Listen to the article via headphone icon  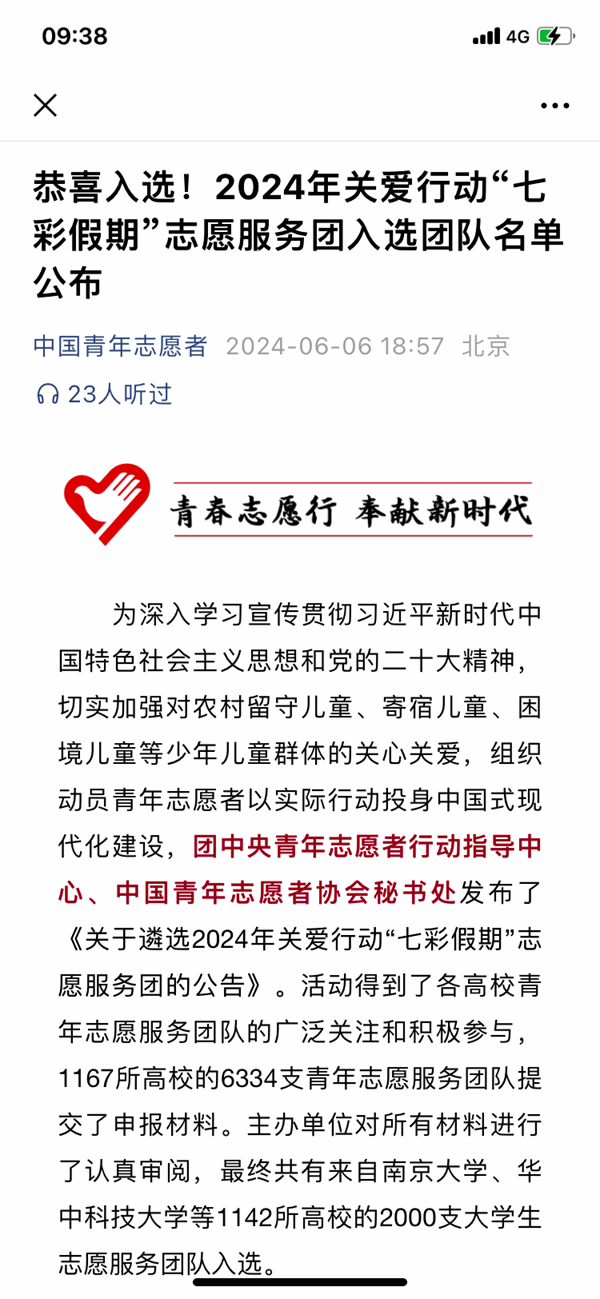(47, 394)
